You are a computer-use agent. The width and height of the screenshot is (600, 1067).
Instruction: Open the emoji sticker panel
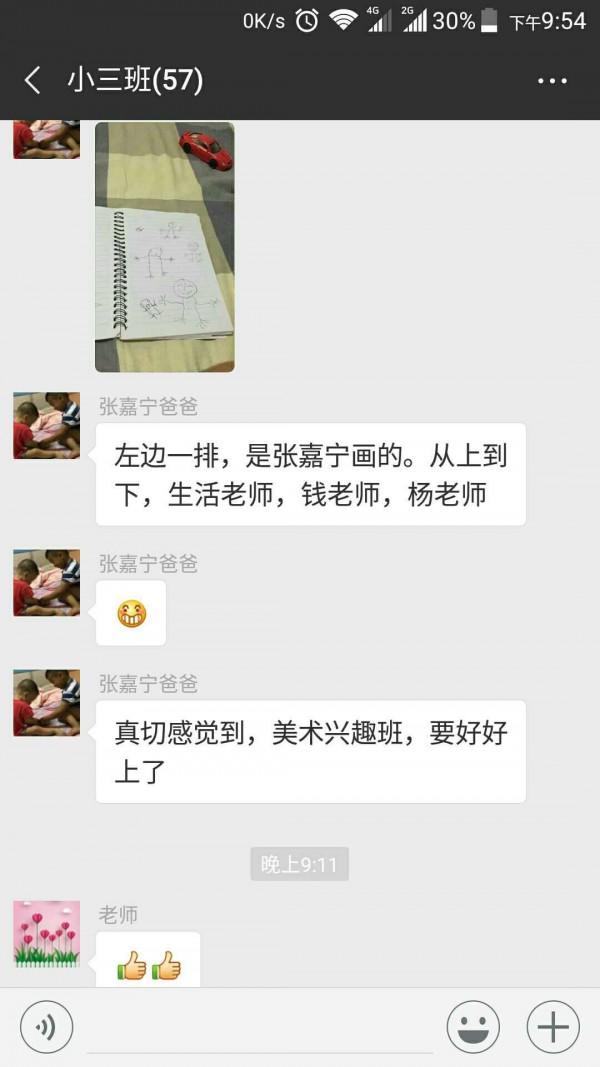[x=473, y=1027]
